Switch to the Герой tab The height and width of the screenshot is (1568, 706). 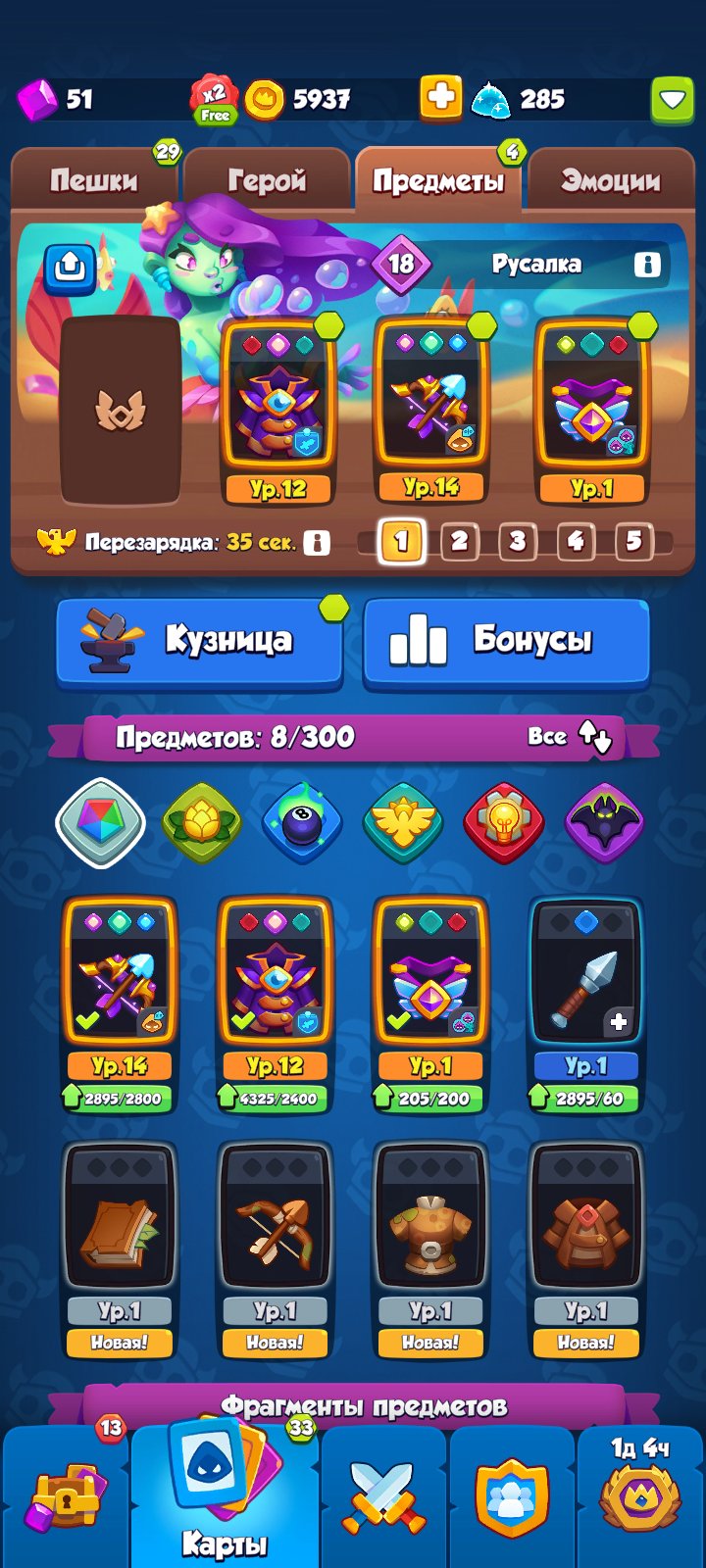[267, 180]
